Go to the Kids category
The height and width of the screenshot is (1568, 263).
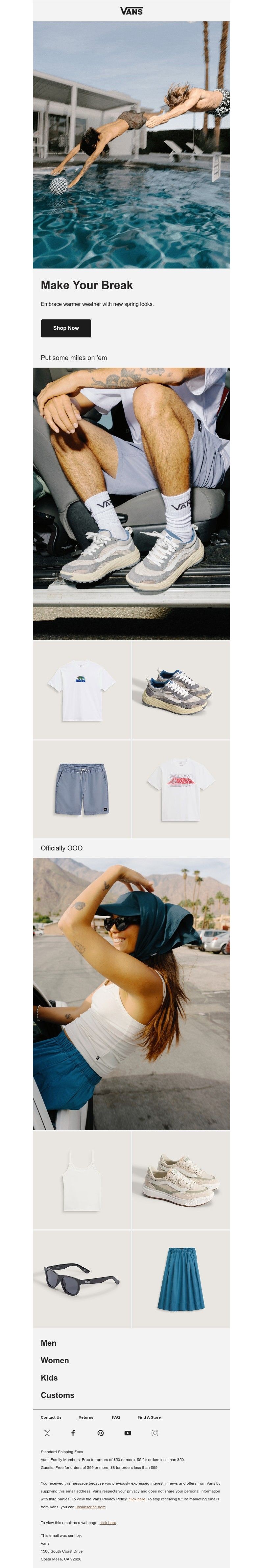pos(49,1378)
